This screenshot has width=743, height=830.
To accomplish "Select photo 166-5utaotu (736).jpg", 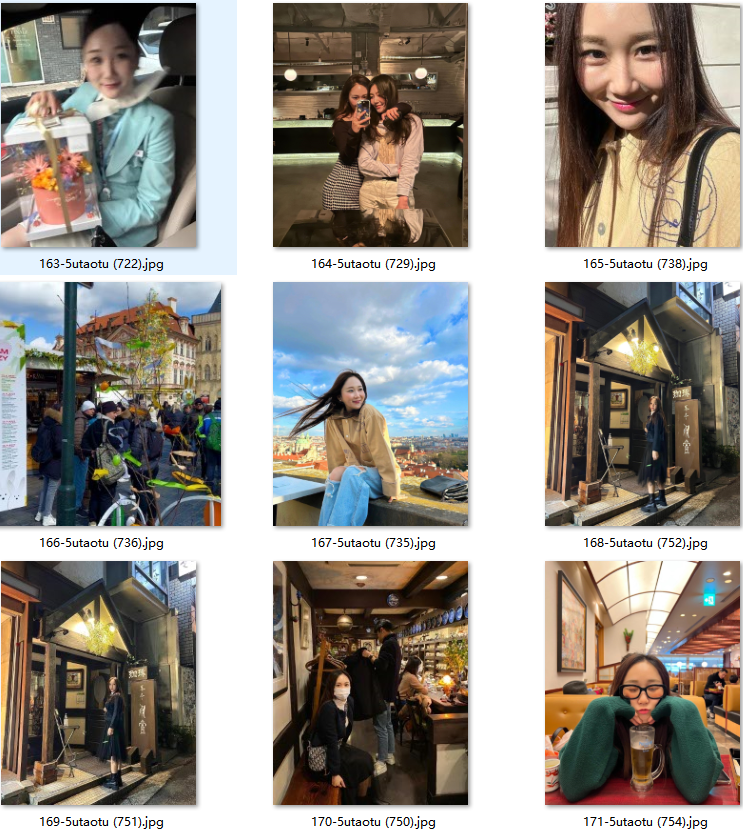I will click(x=110, y=404).
